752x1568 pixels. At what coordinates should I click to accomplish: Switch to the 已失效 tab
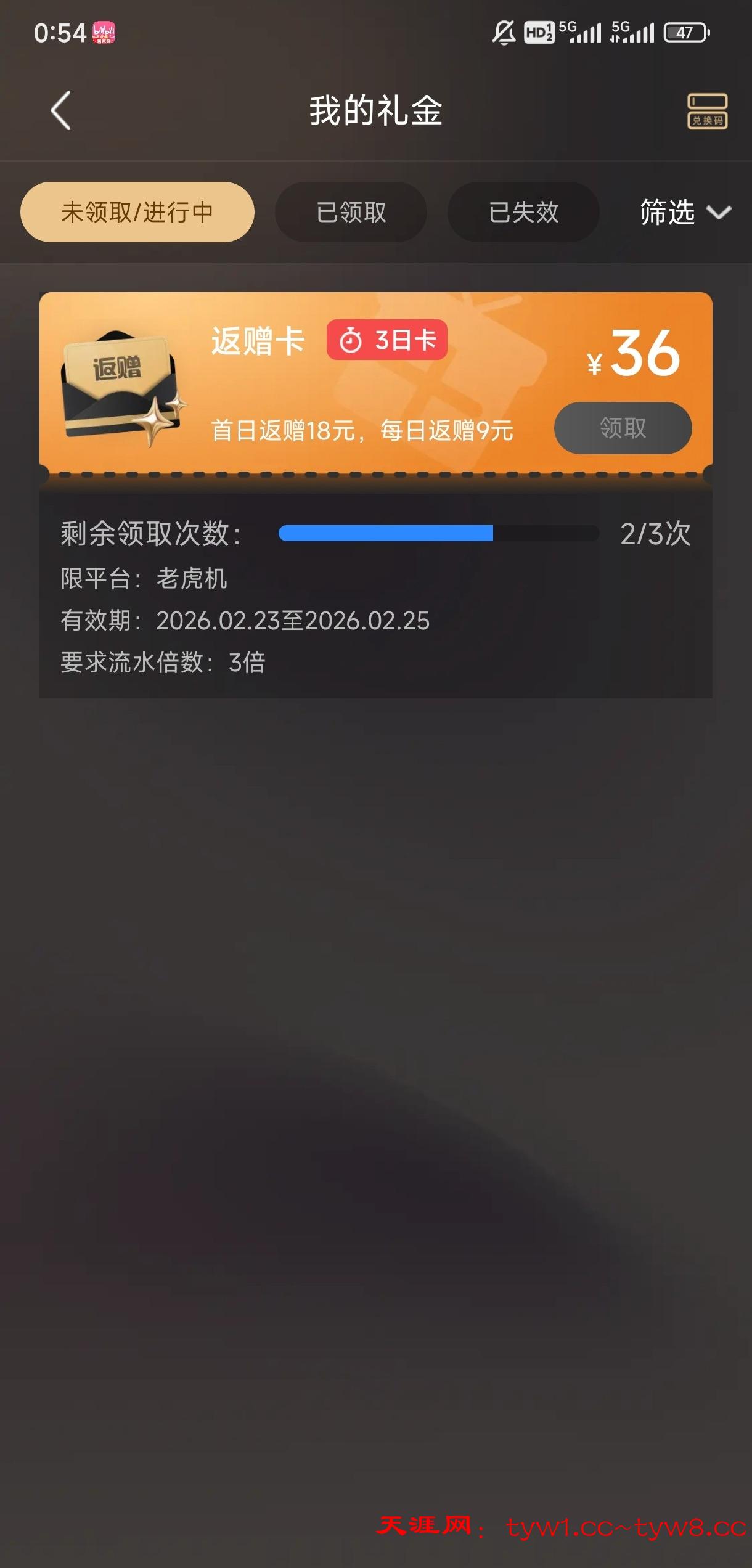523,212
